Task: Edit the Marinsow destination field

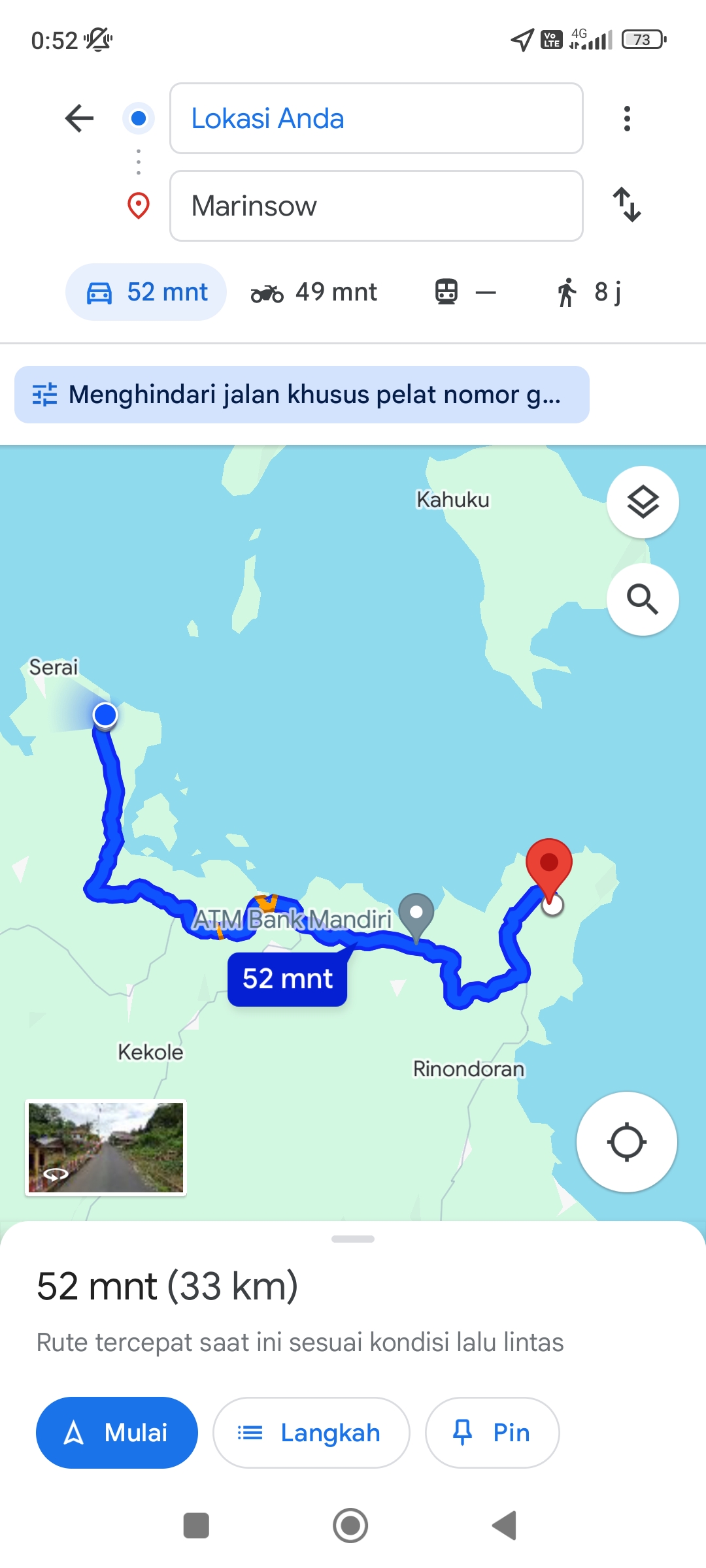Action: (x=377, y=206)
